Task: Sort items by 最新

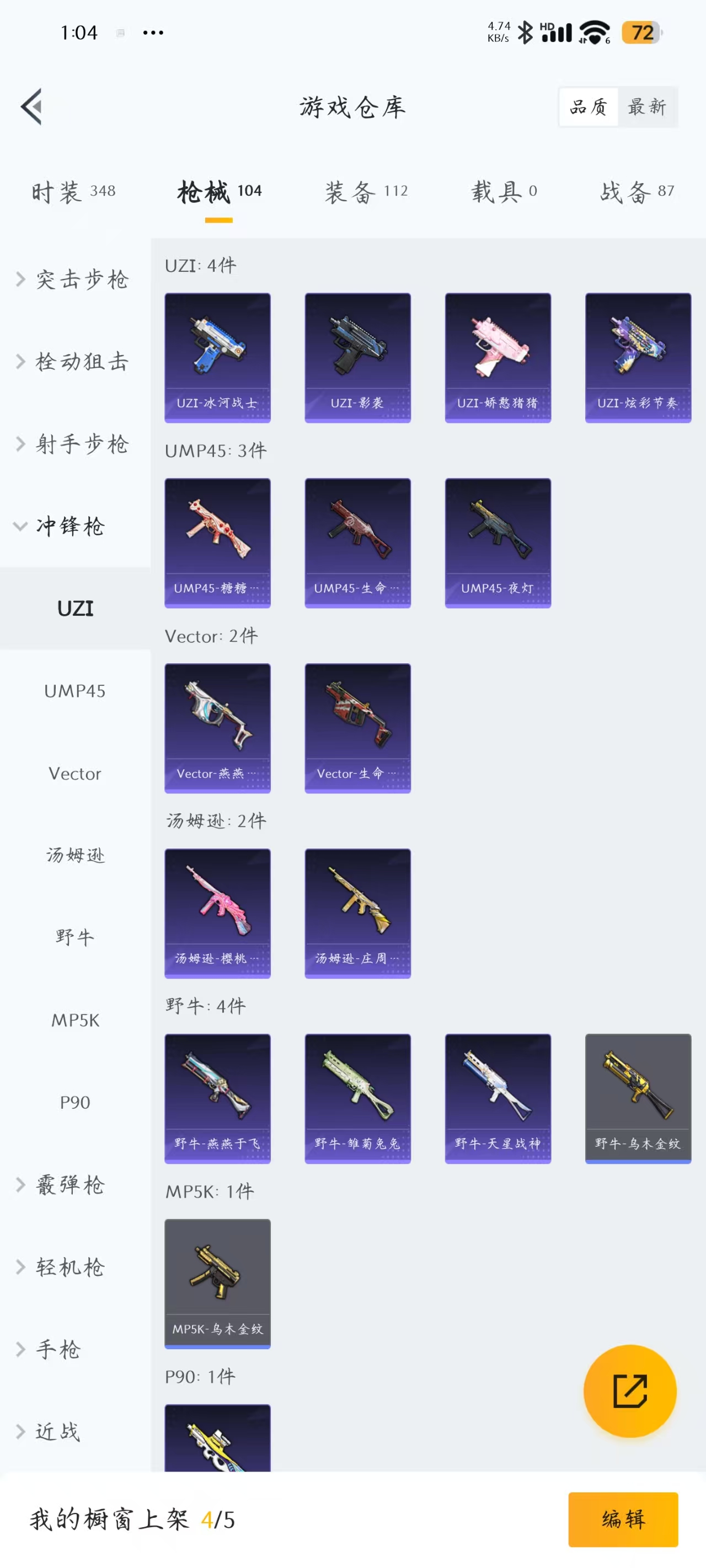Action: [x=646, y=106]
